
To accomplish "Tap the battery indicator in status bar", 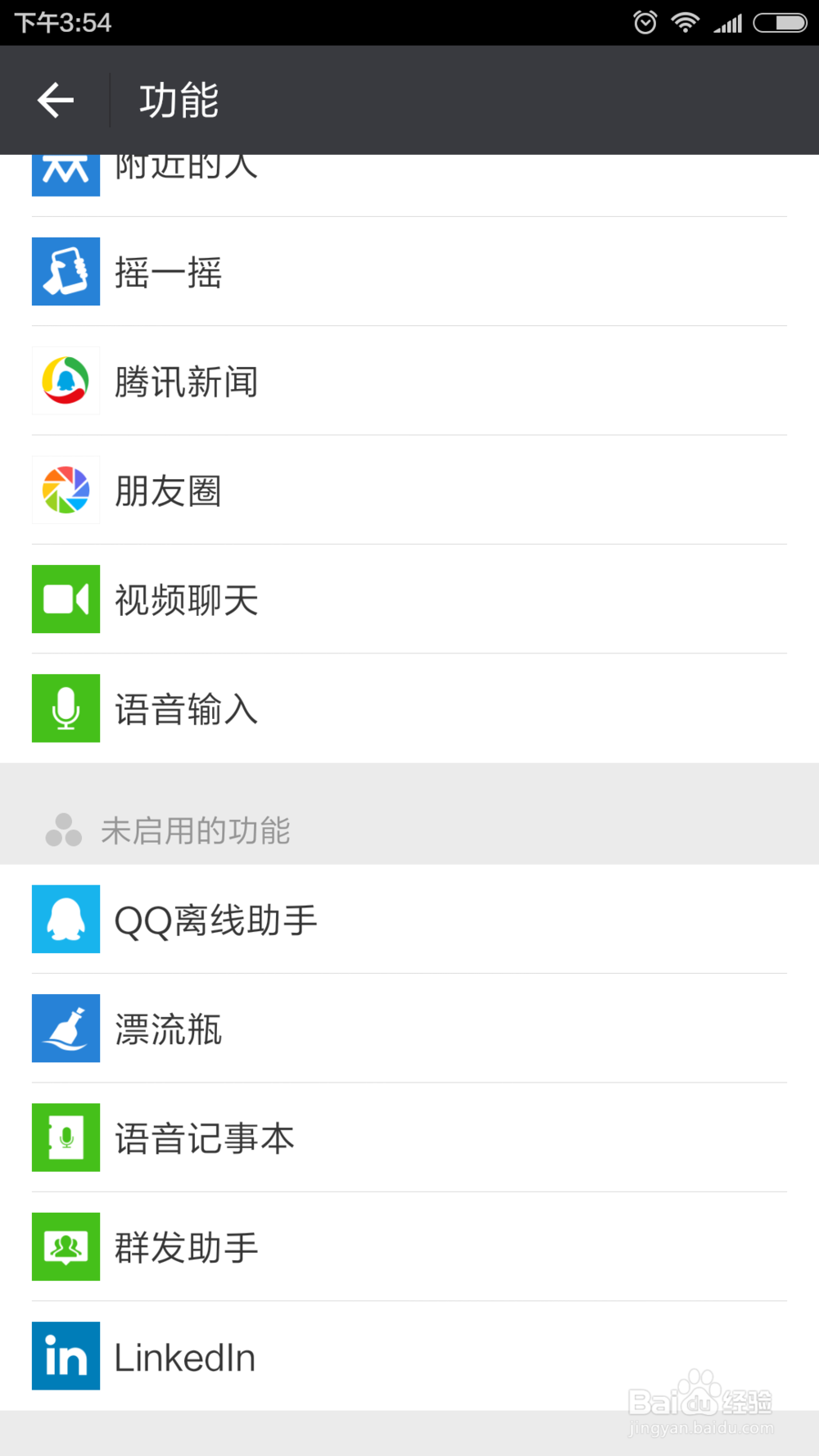I will click(778, 22).
